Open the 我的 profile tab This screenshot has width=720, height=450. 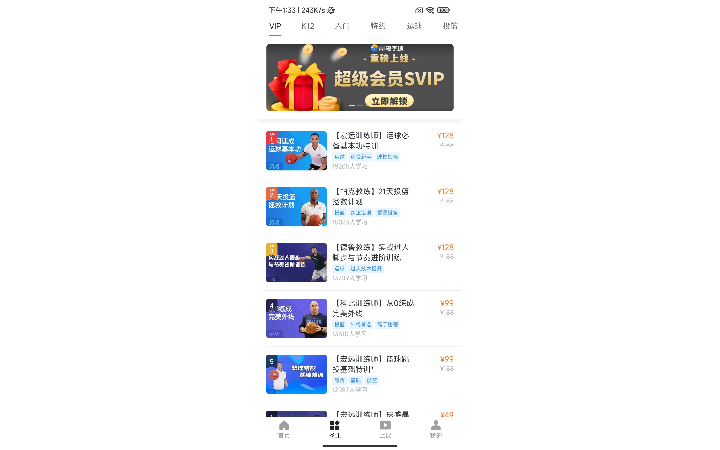(435, 429)
